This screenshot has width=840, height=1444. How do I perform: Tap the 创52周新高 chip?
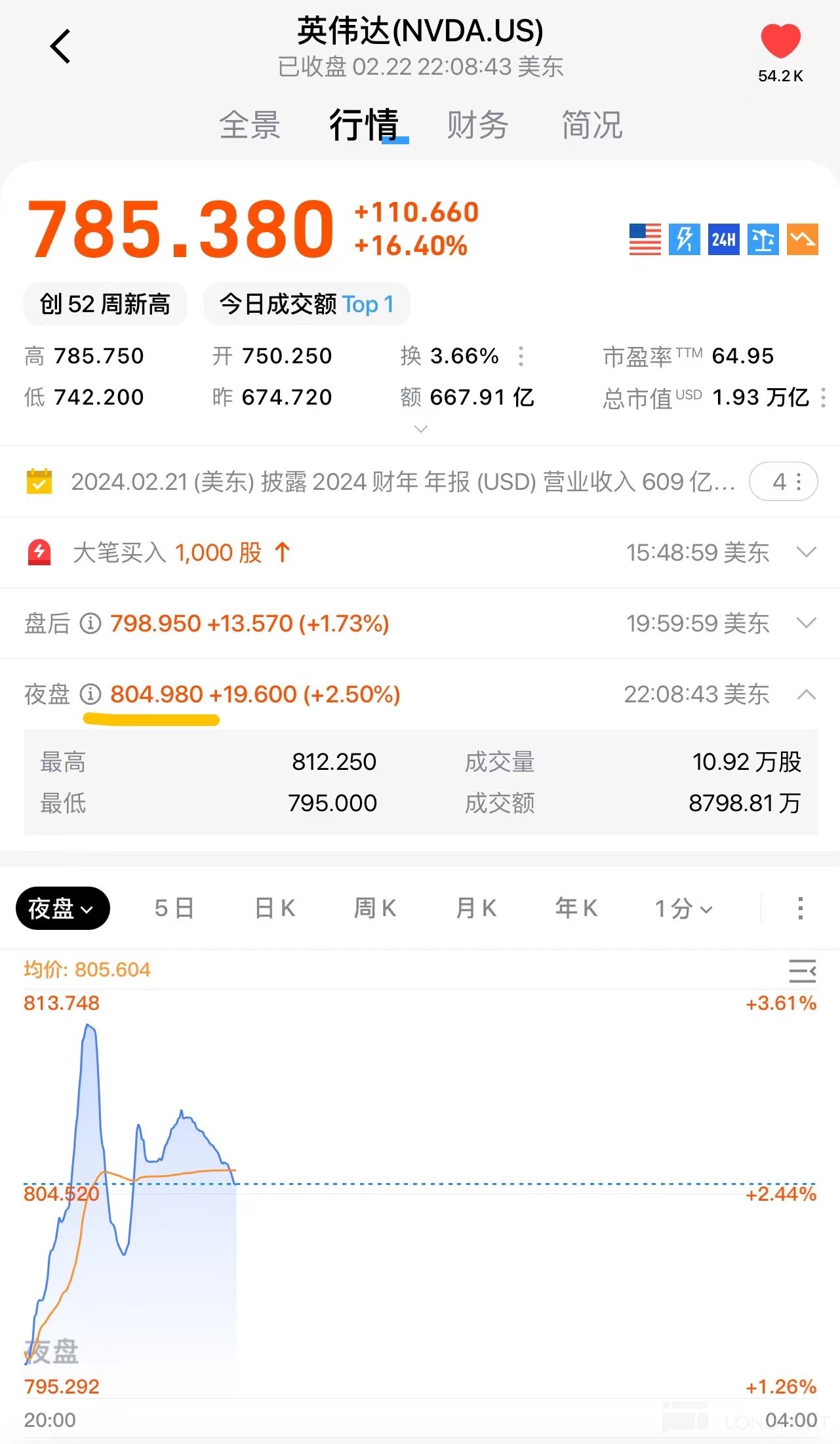(x=106, y=304)
